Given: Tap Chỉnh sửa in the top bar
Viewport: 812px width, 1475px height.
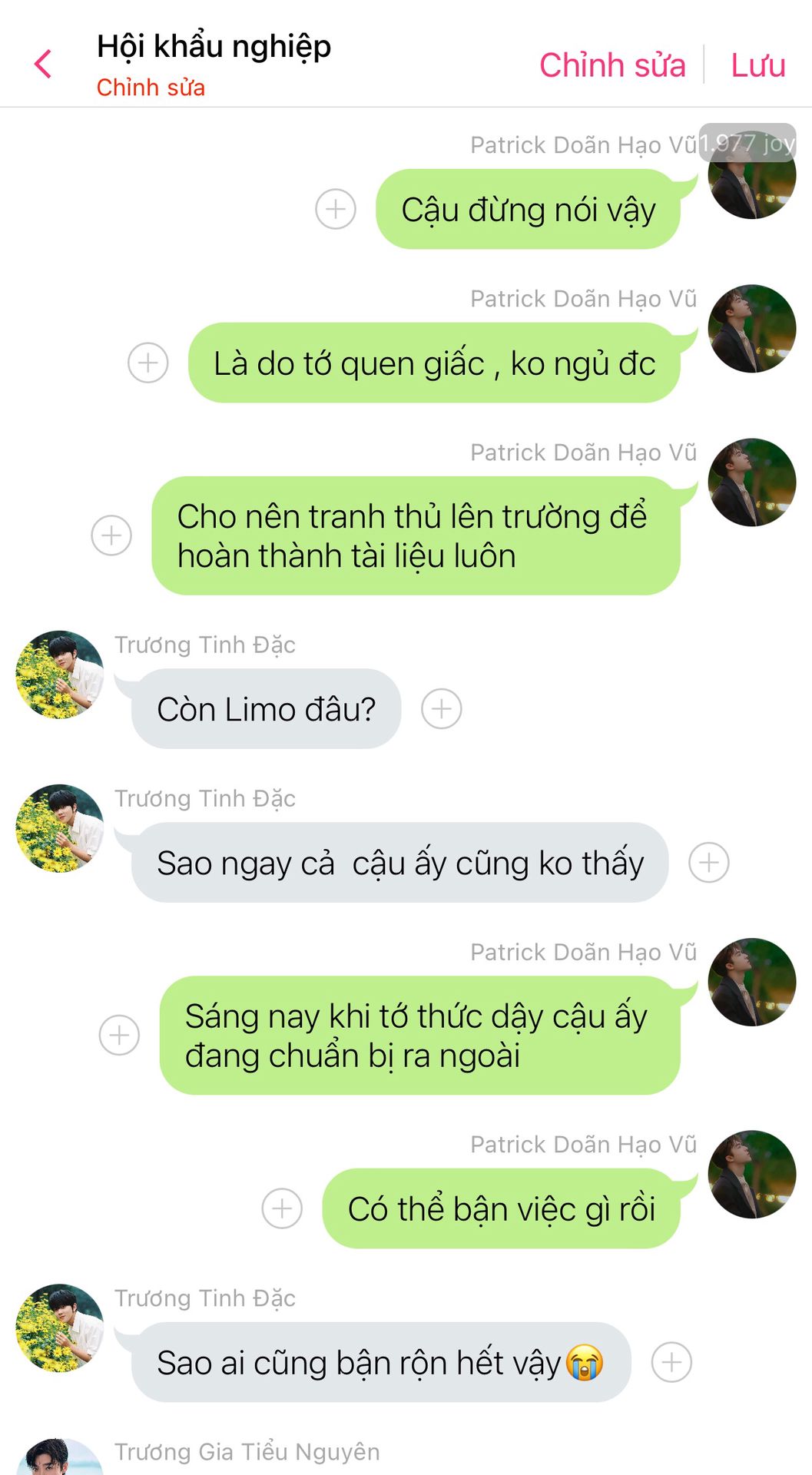Looking at the screenshot, I should pos(611,65).
